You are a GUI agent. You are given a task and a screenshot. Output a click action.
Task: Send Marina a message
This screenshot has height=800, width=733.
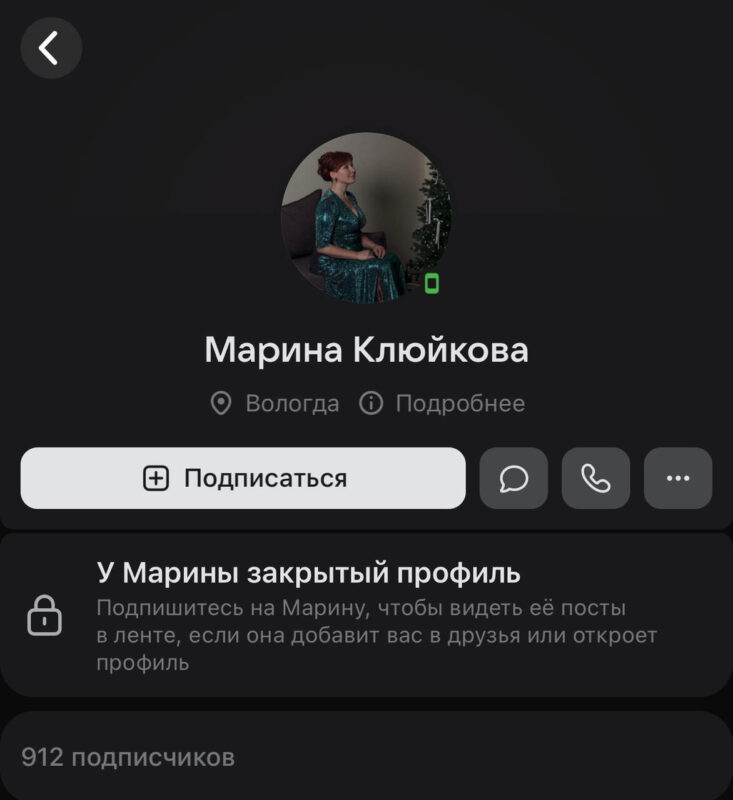514,478
